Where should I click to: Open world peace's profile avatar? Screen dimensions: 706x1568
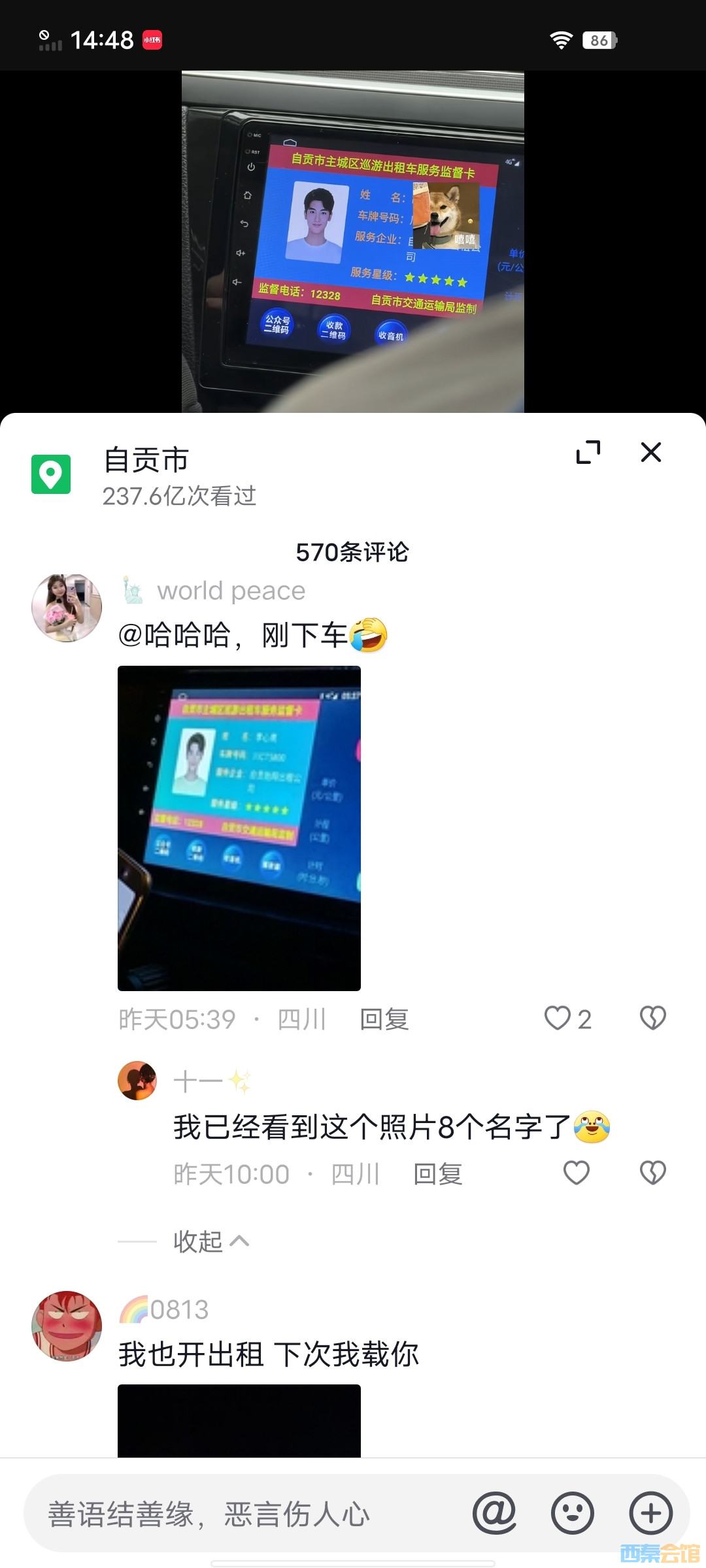tap(67, 608)
